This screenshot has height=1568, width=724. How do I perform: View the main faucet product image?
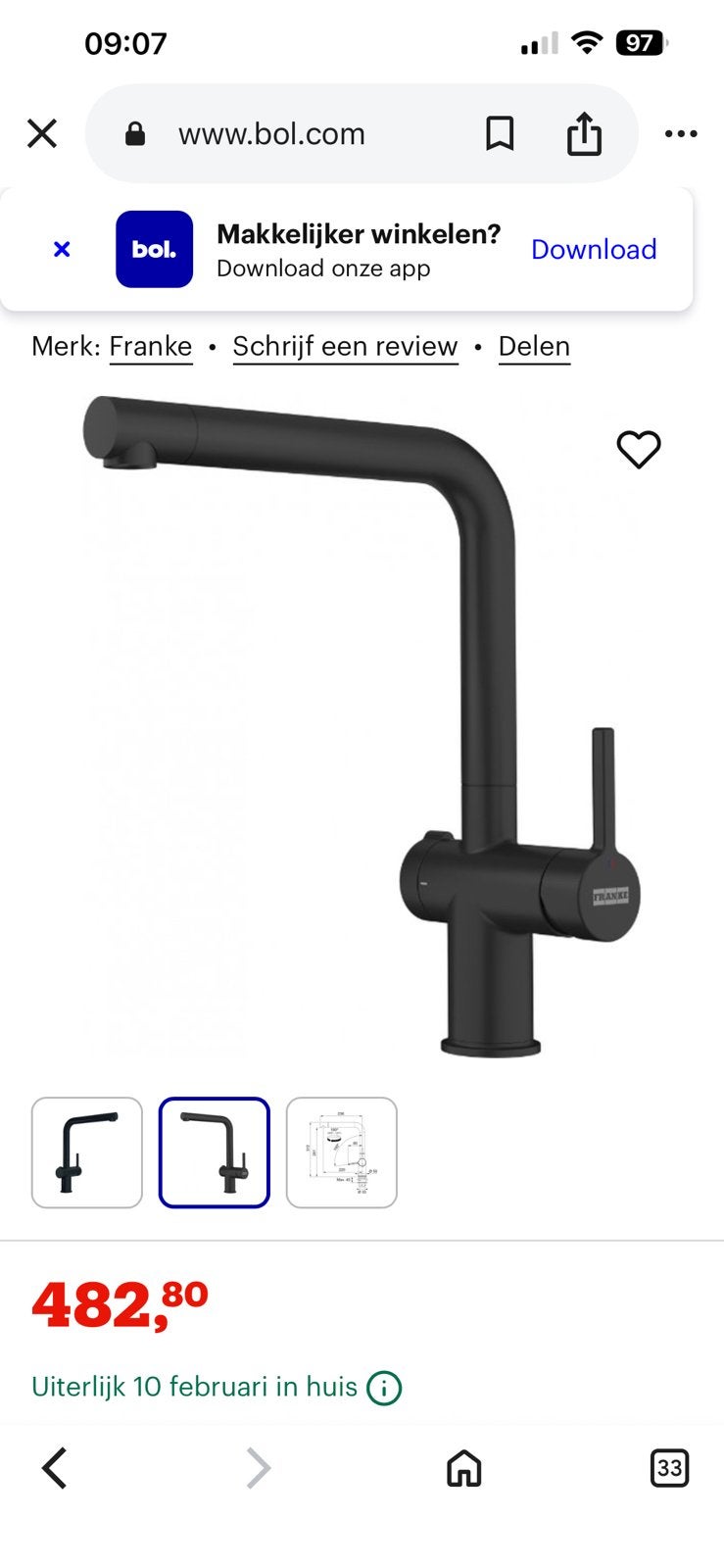click(x=362, y=725)
